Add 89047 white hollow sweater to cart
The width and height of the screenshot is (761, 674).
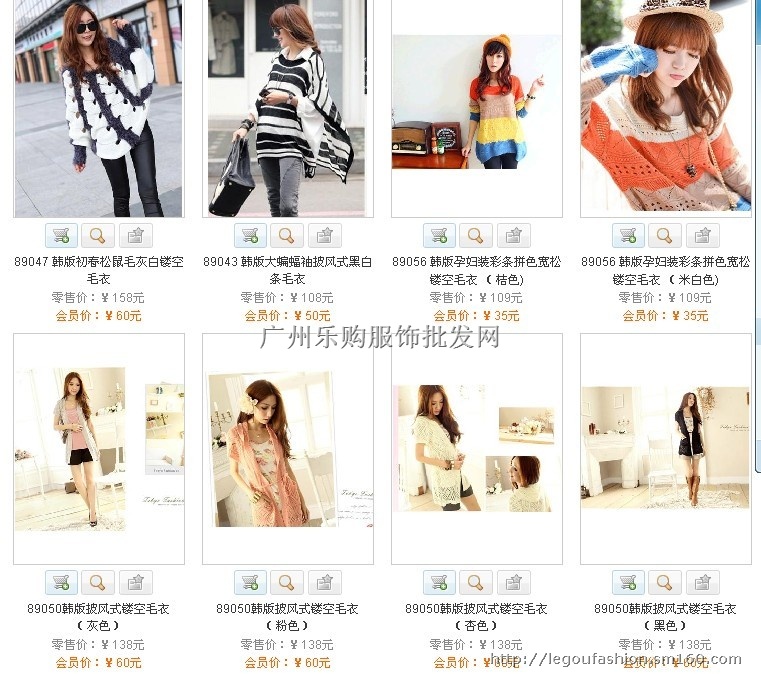pos(61,235)
